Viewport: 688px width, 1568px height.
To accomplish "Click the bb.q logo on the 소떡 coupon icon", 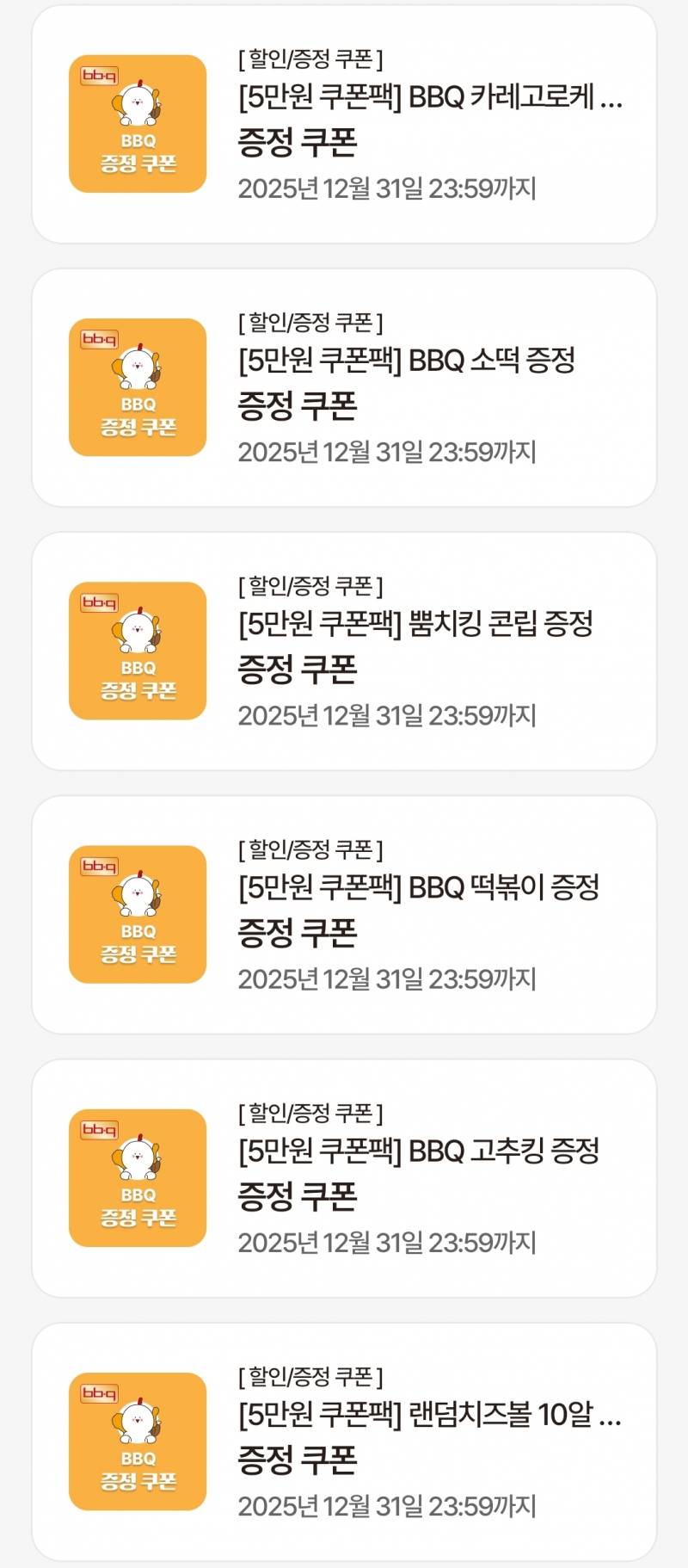I will pos(99,332).
